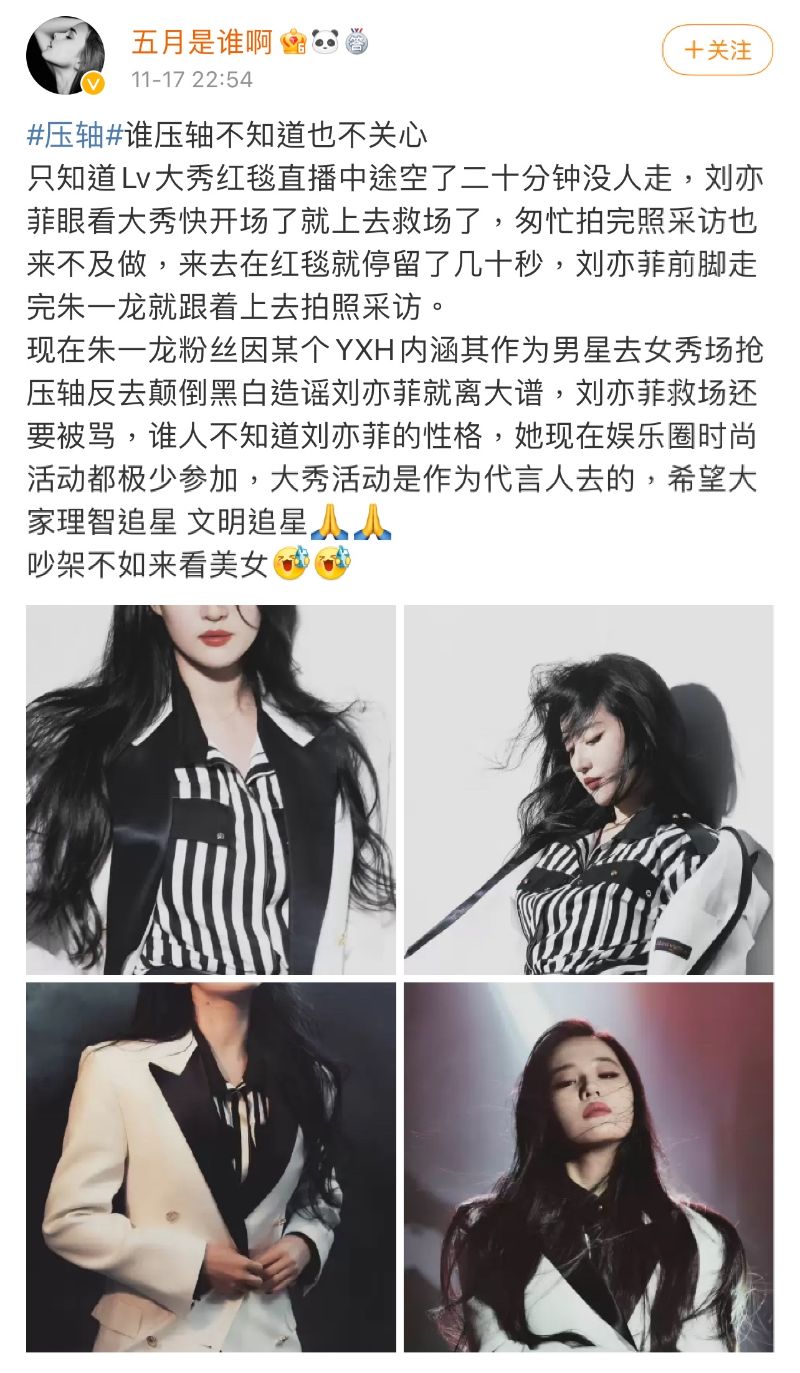Follow the user with the 关注 button

click(717, 50)
